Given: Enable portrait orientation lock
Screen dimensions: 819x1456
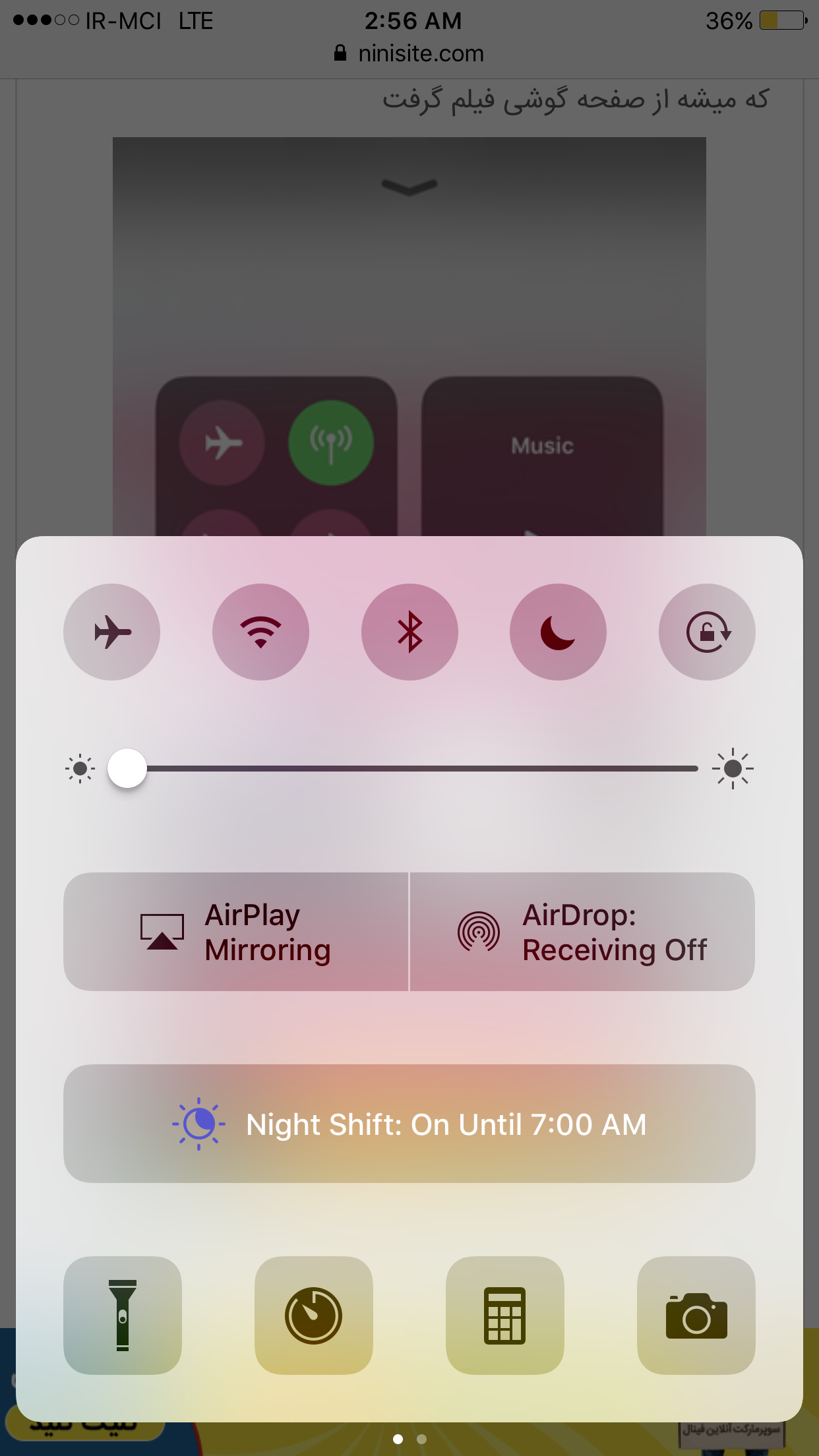Looking at the screenshot, I should click(707, 632).
